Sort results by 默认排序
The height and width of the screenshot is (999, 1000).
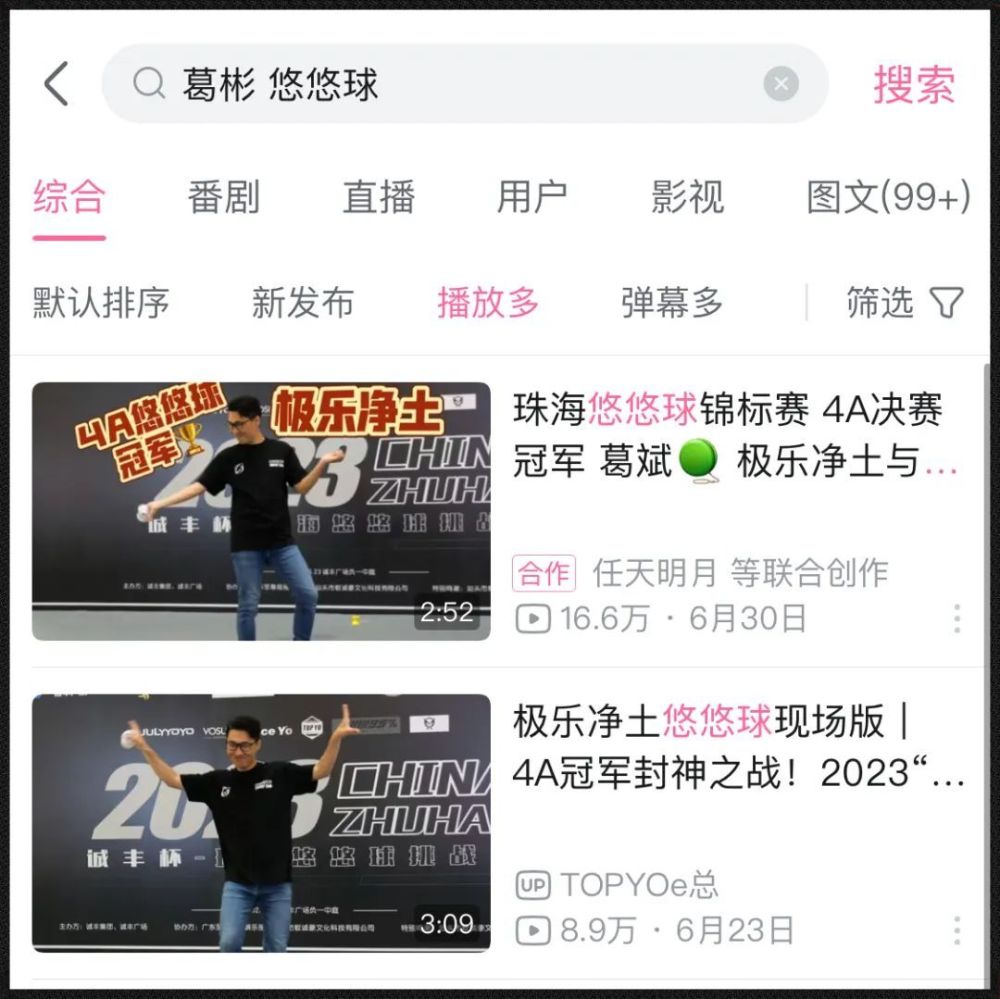(101, 302)
